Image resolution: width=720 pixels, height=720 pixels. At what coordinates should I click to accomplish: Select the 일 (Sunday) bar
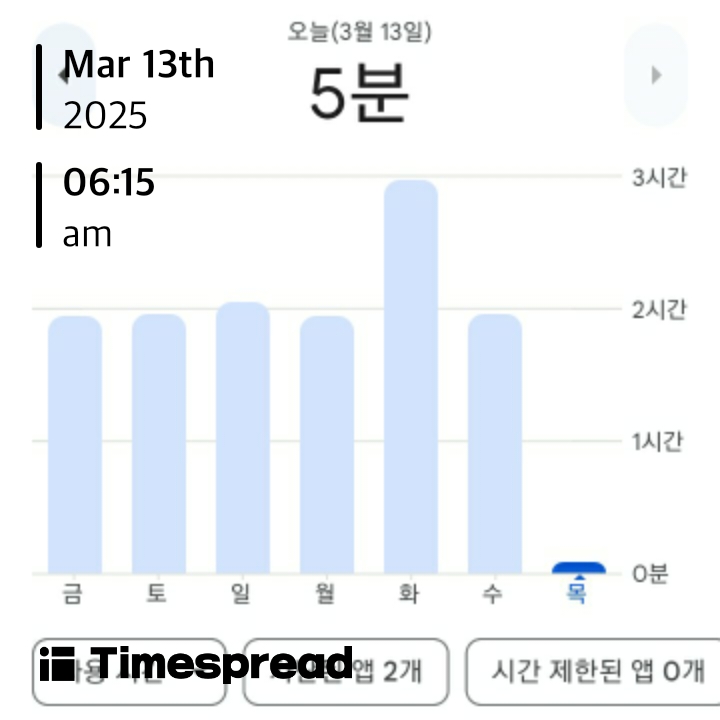click(x=243, y=438)
